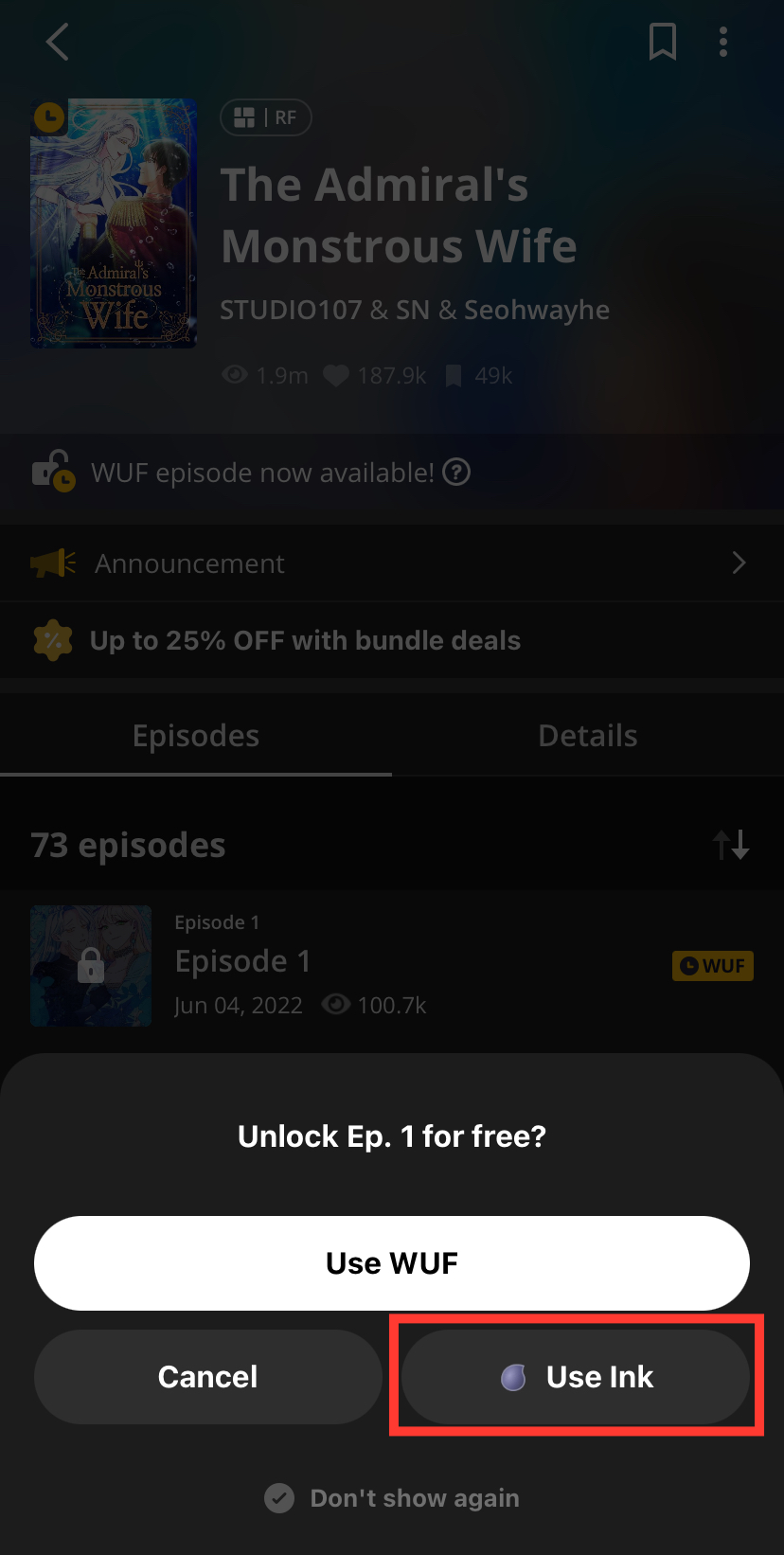Cancel the unlock dialog

207,1376
